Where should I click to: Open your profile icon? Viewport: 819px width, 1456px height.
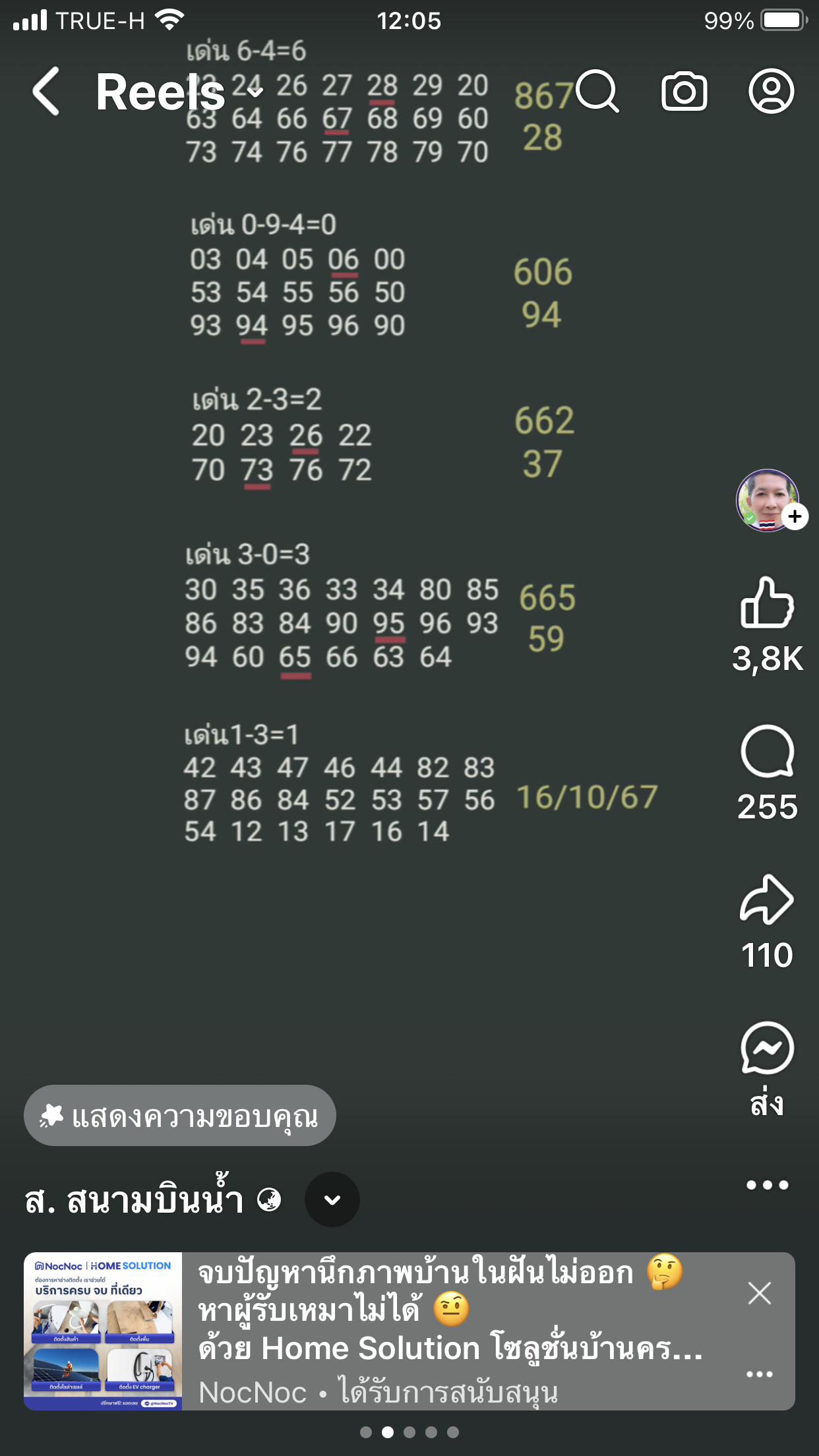click(771, 92)
